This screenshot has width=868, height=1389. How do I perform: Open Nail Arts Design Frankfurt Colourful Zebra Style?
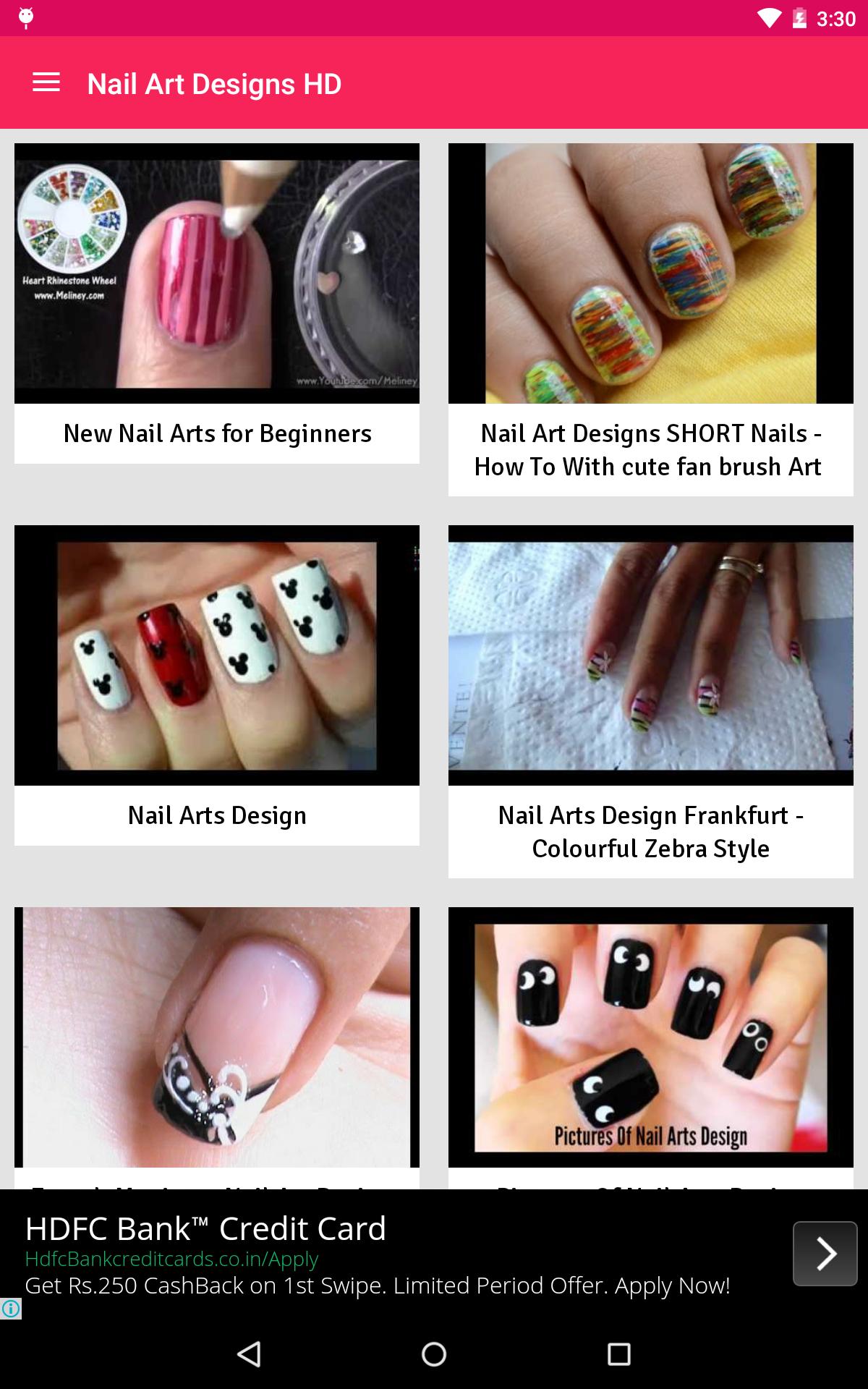pos(650,656)
